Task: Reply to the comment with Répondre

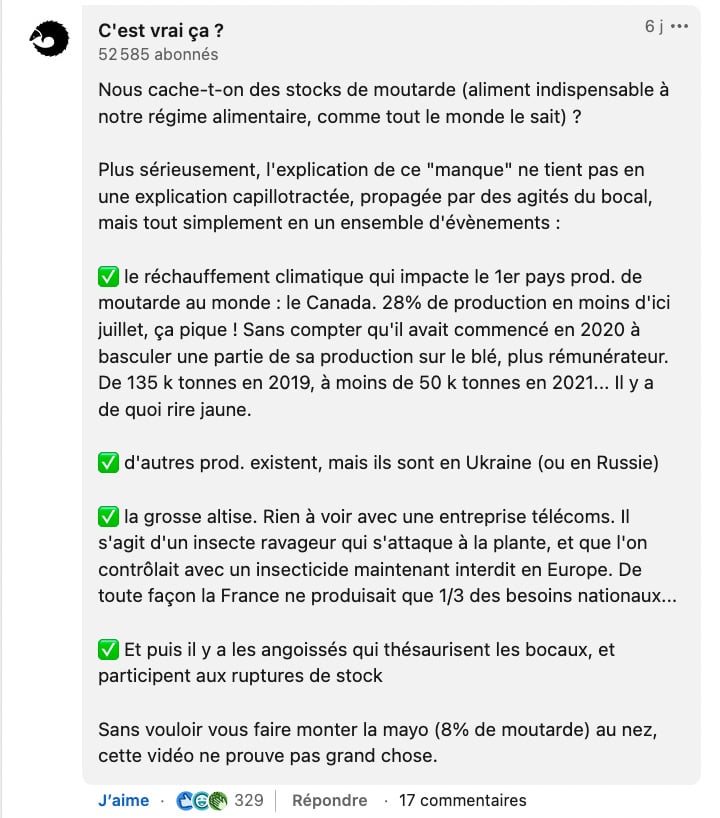Action: 329,800
